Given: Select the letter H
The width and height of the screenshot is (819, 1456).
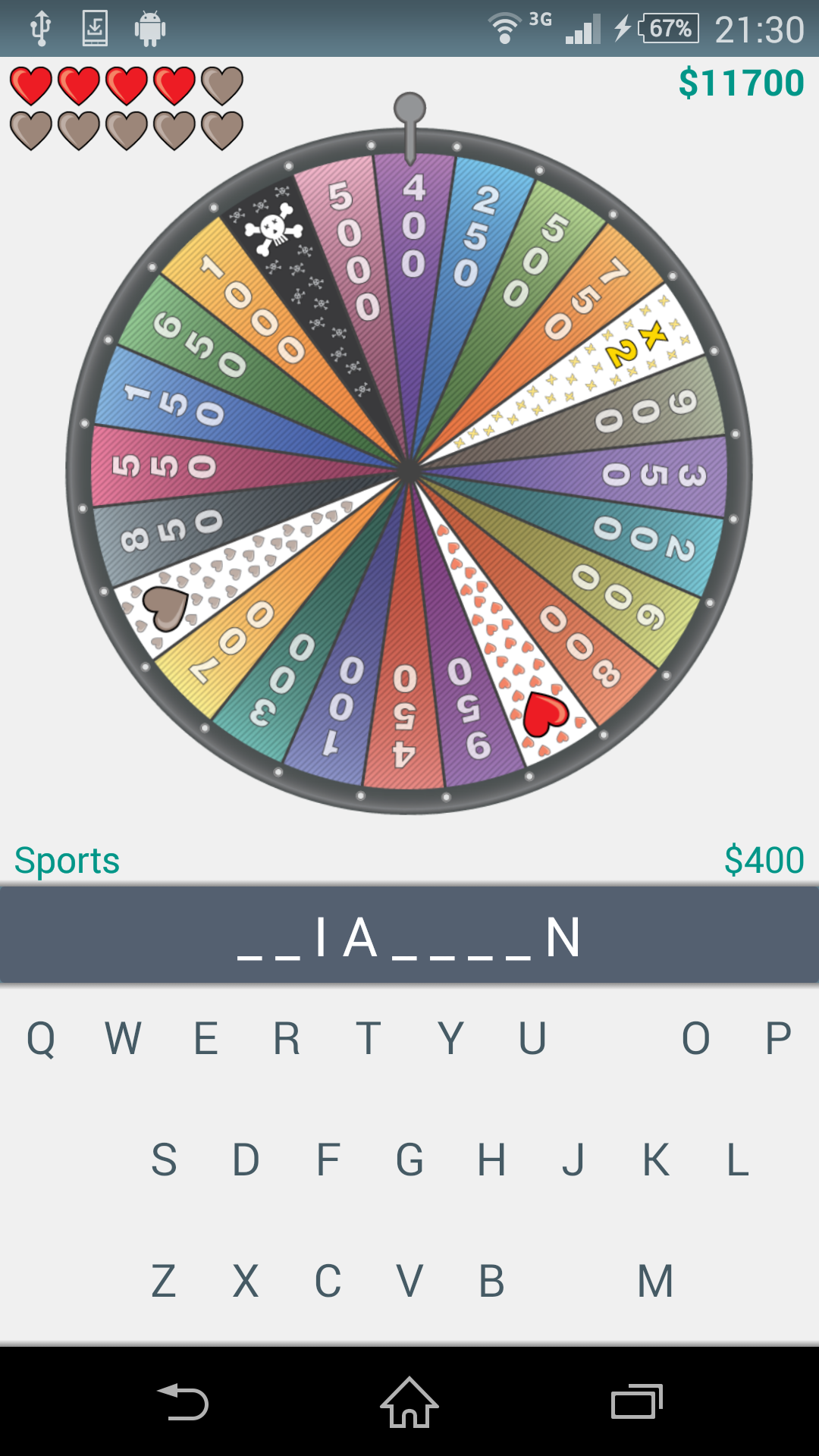Looking at the screenshot, I should 491,1159.
